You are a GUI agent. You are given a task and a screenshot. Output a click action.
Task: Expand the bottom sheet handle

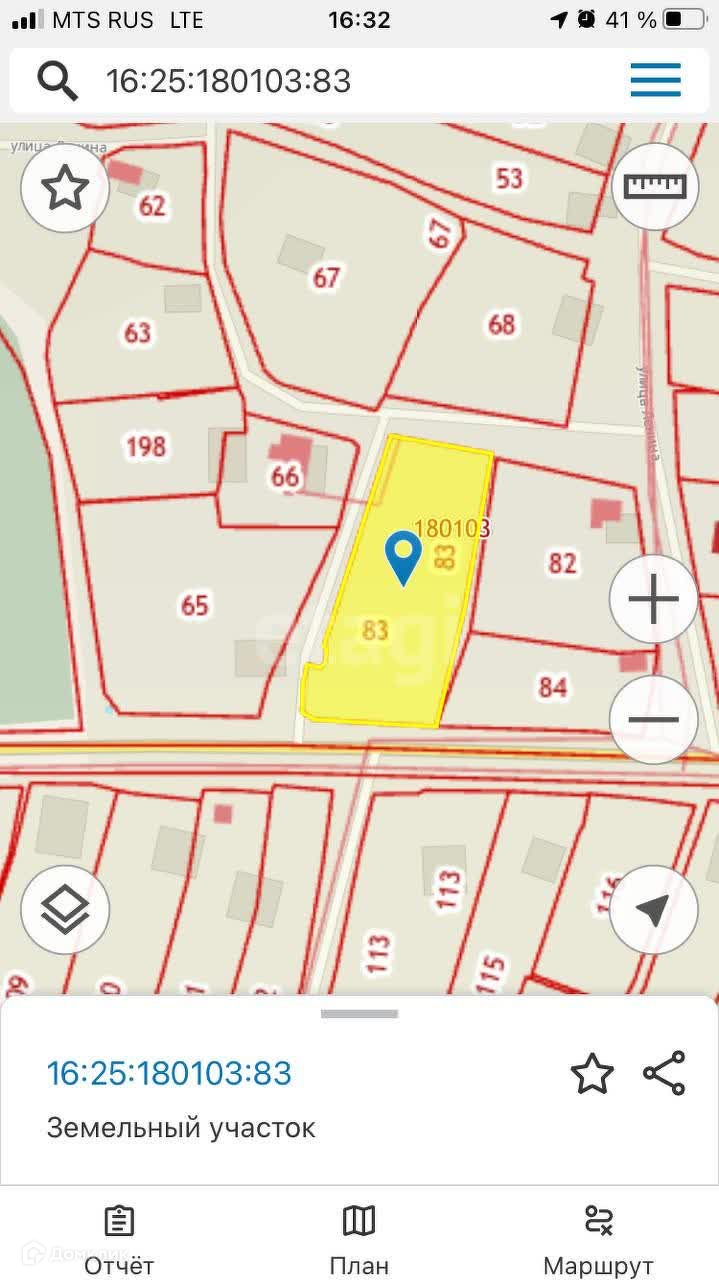[x=359, y=1013]
